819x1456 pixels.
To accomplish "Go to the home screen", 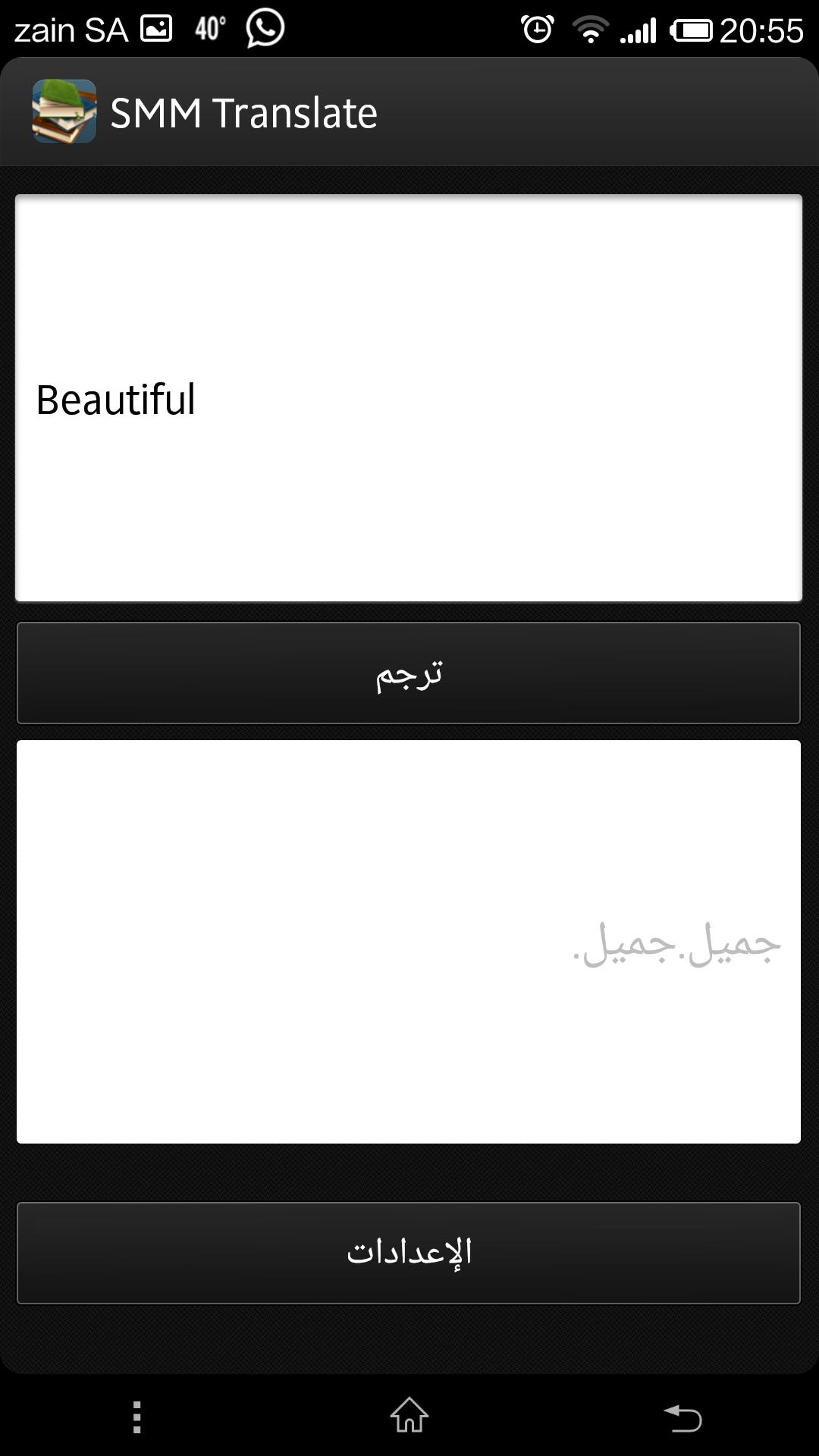I will tap(409, 1417).
